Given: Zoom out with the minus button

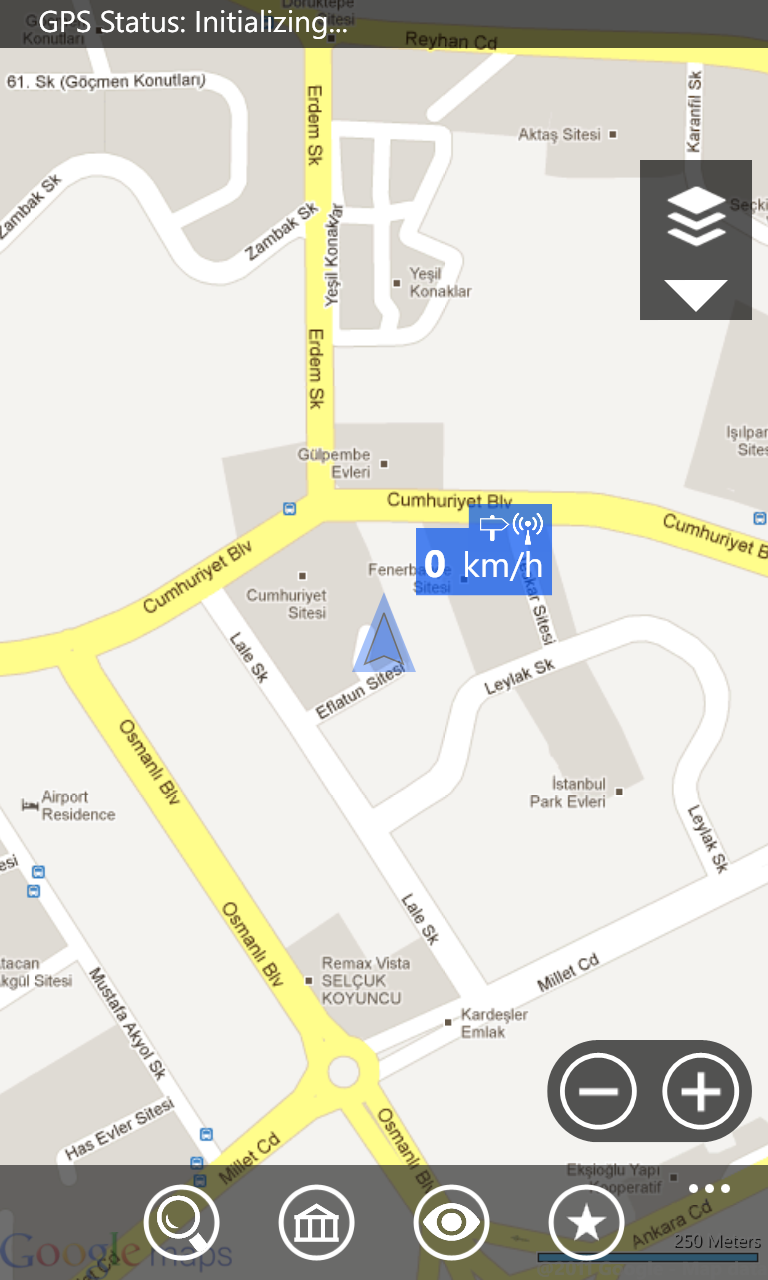Looking at the screenshot, I should coord(598,1091).
